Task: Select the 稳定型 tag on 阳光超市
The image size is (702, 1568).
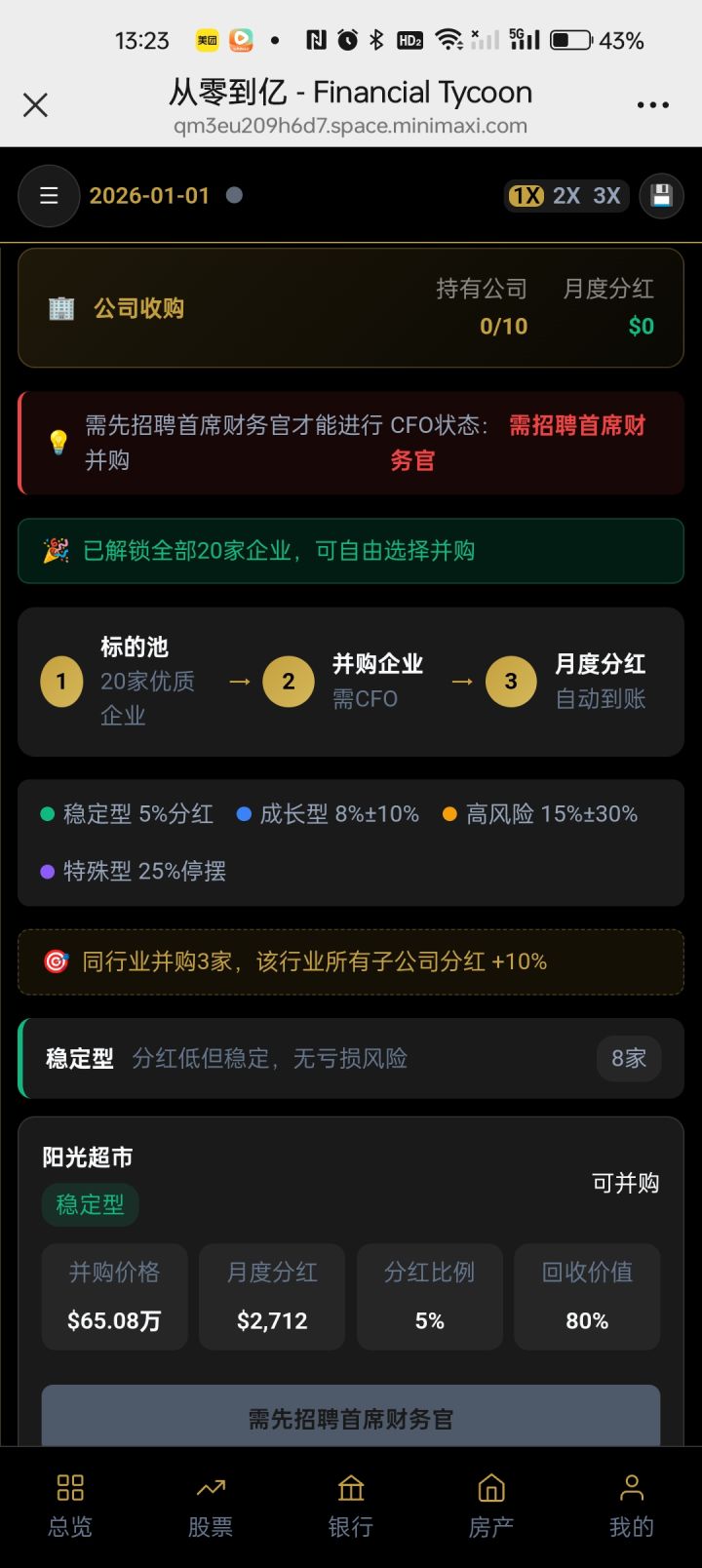Action: (x=90, y=1204)
